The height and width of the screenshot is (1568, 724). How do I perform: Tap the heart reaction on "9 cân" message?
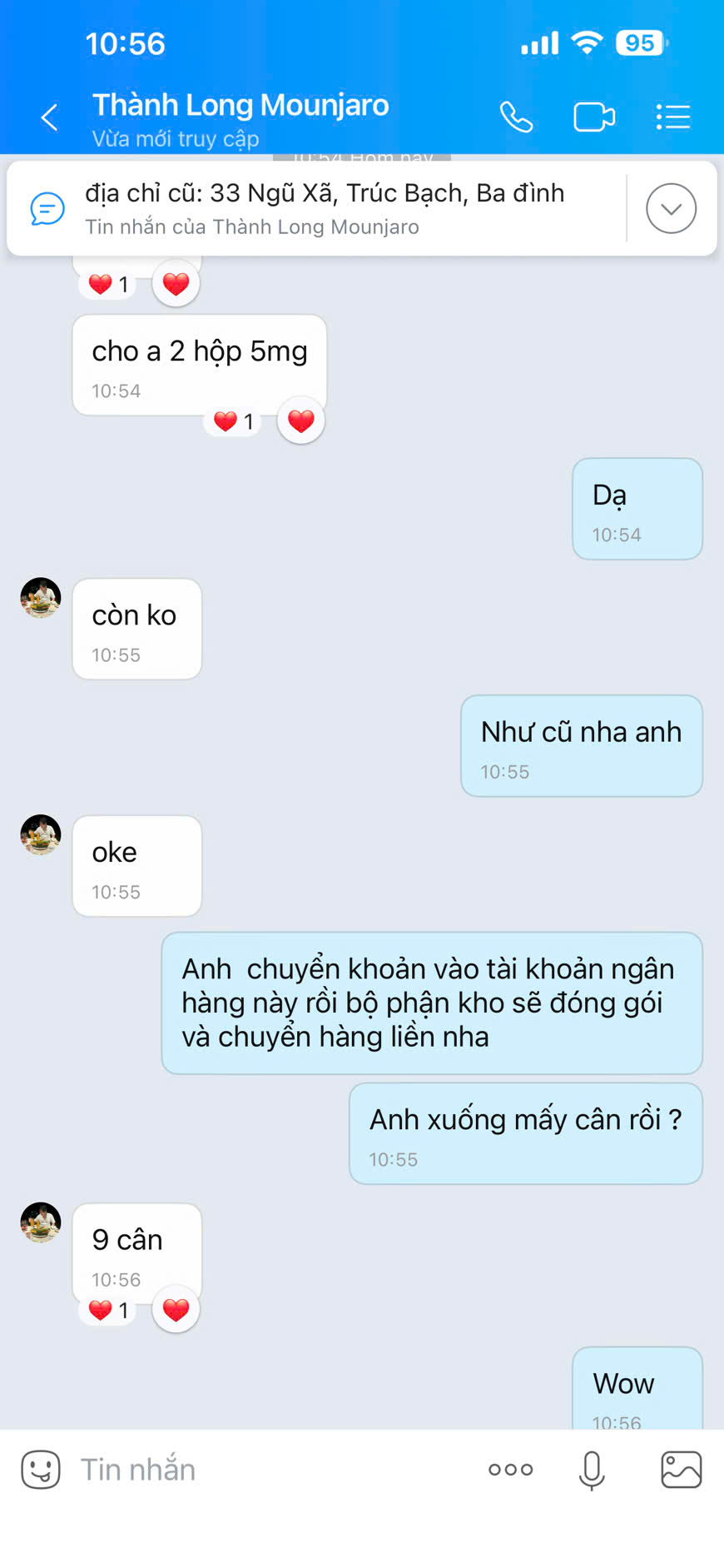(176, 1310)
